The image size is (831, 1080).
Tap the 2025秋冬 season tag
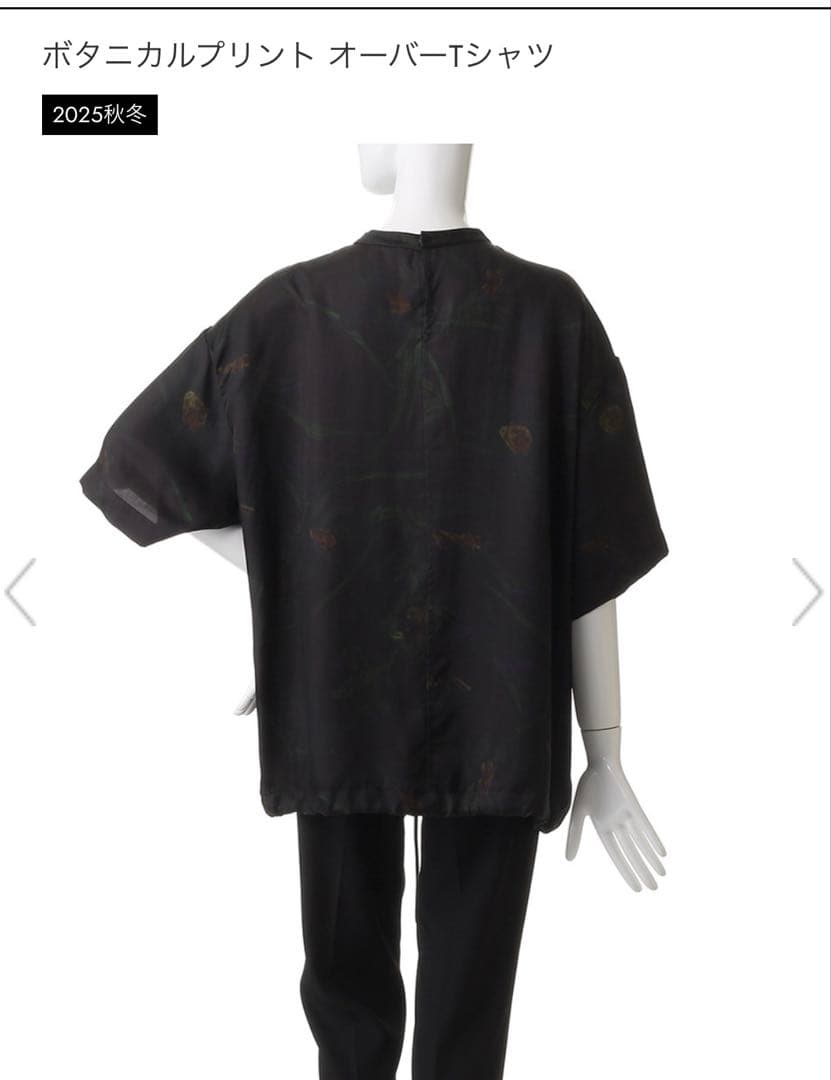[99, 114]
